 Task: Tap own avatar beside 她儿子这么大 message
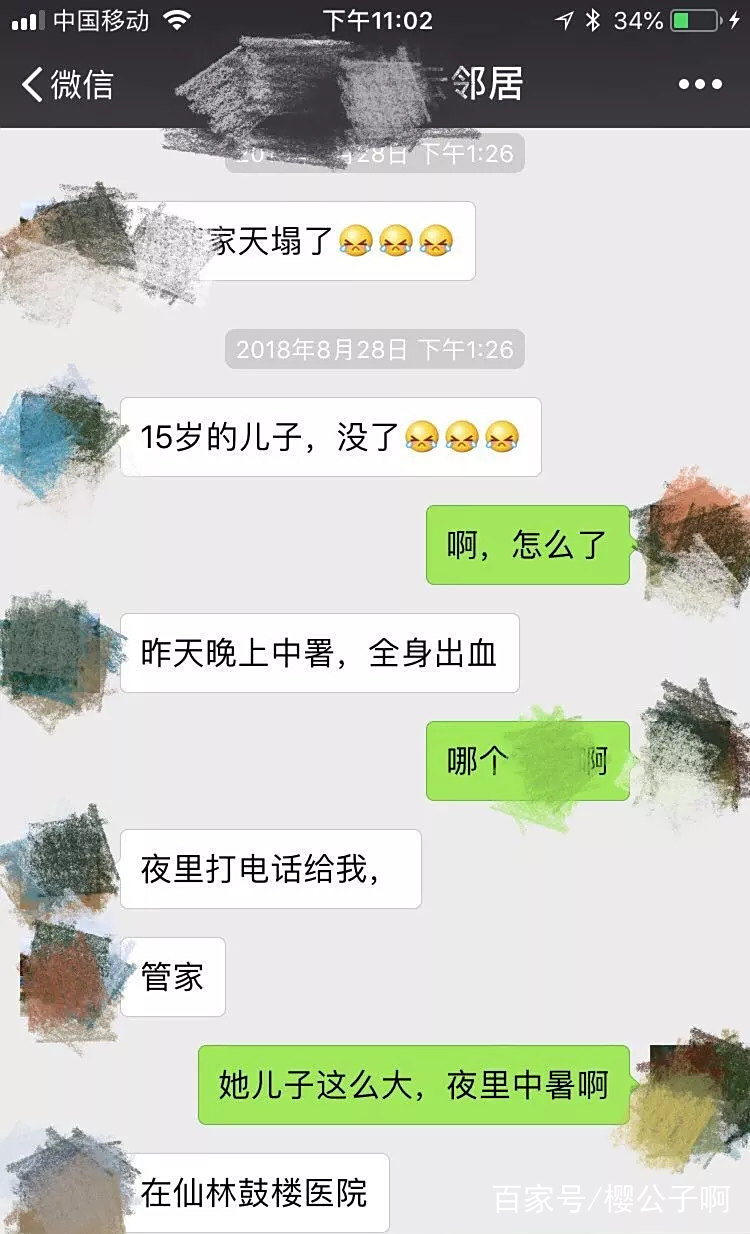click(x=690, y=1085)
